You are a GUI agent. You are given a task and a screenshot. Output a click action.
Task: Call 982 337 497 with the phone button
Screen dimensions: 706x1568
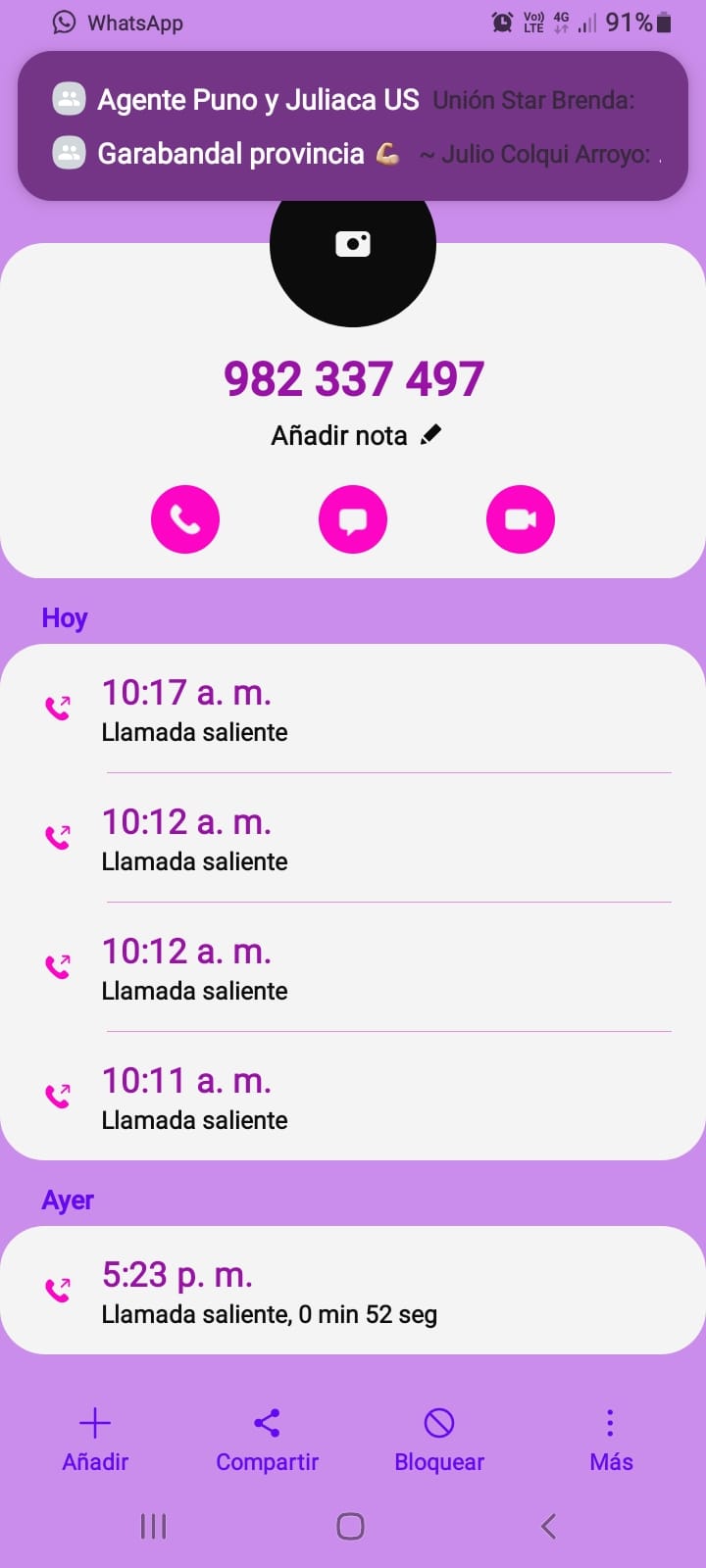click(185, 519)
